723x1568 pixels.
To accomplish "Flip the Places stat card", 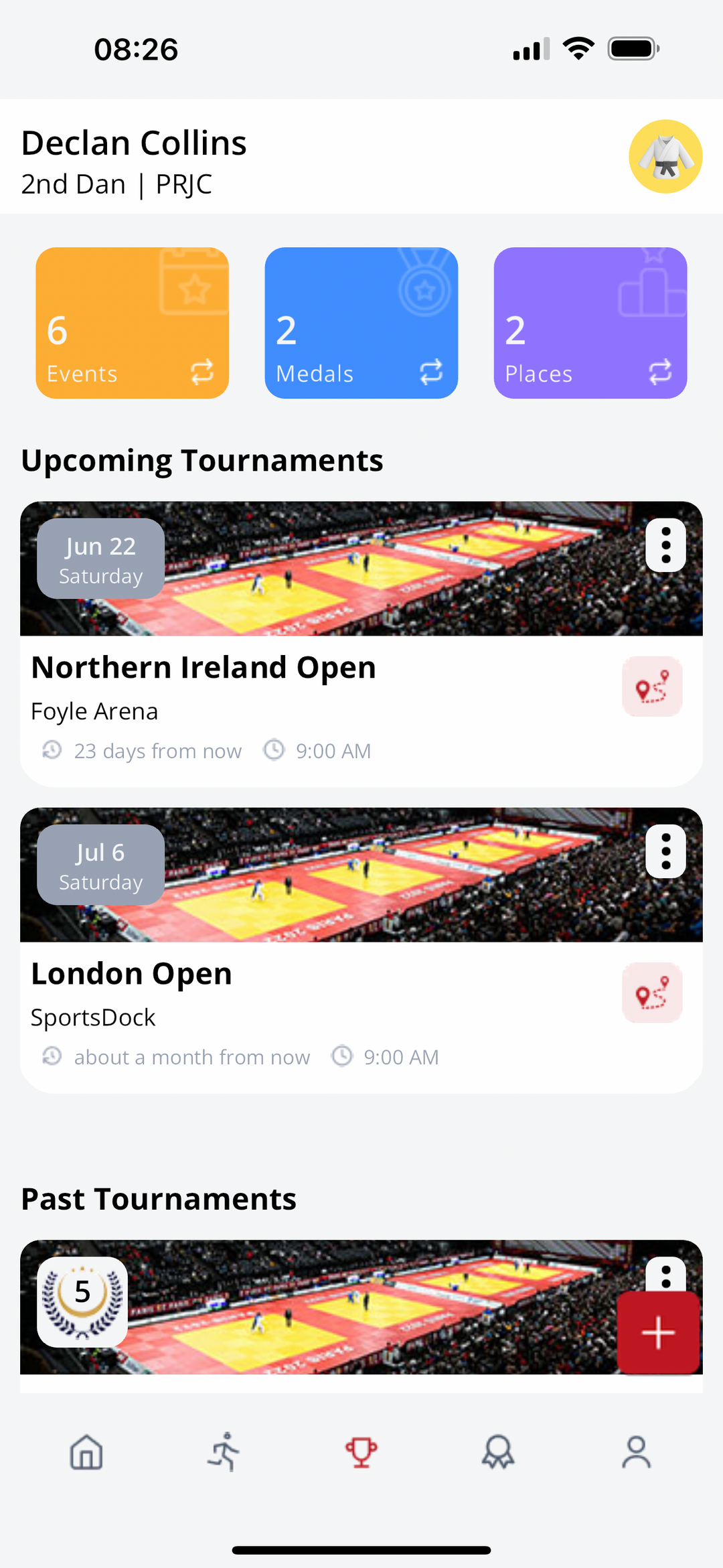I will [x=659, y=372].
